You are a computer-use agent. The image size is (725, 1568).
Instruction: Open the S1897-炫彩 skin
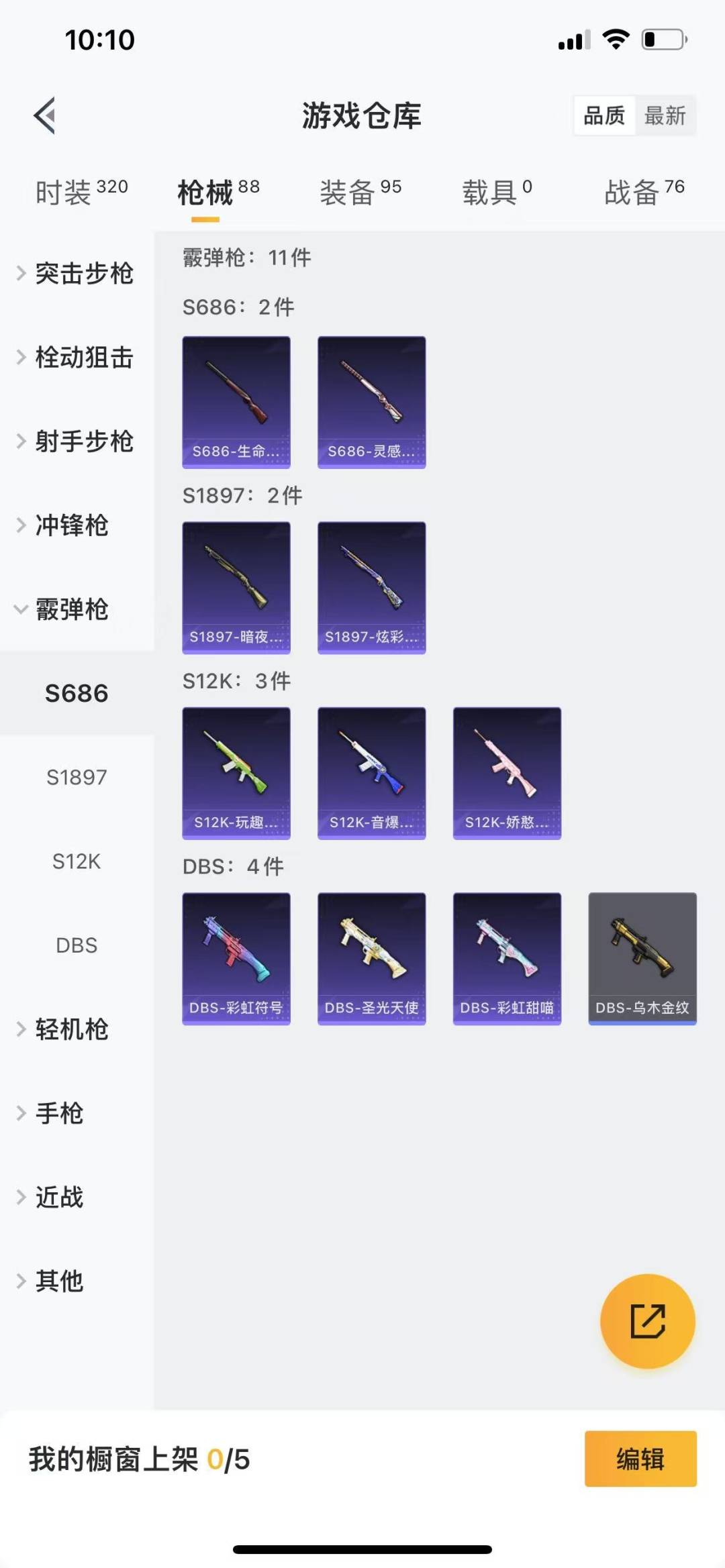(371, 587)
